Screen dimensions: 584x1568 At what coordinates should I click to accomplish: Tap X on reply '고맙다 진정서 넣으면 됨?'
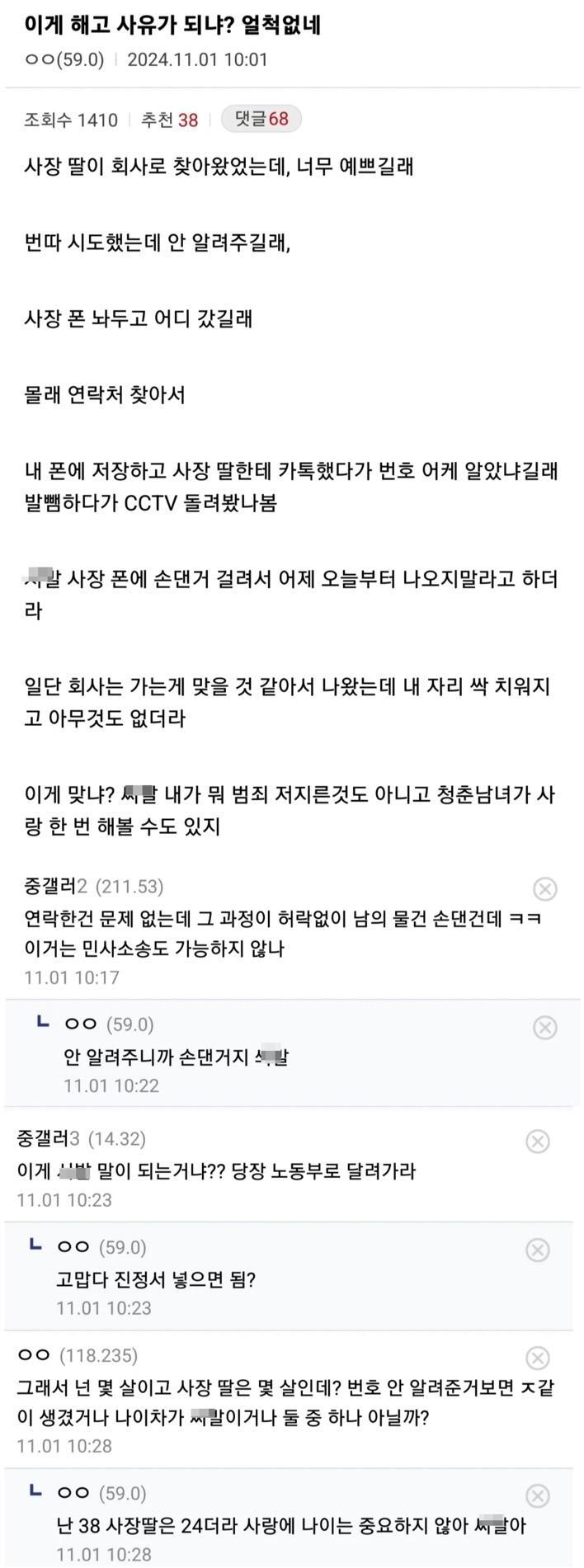tap(538, 1250)
